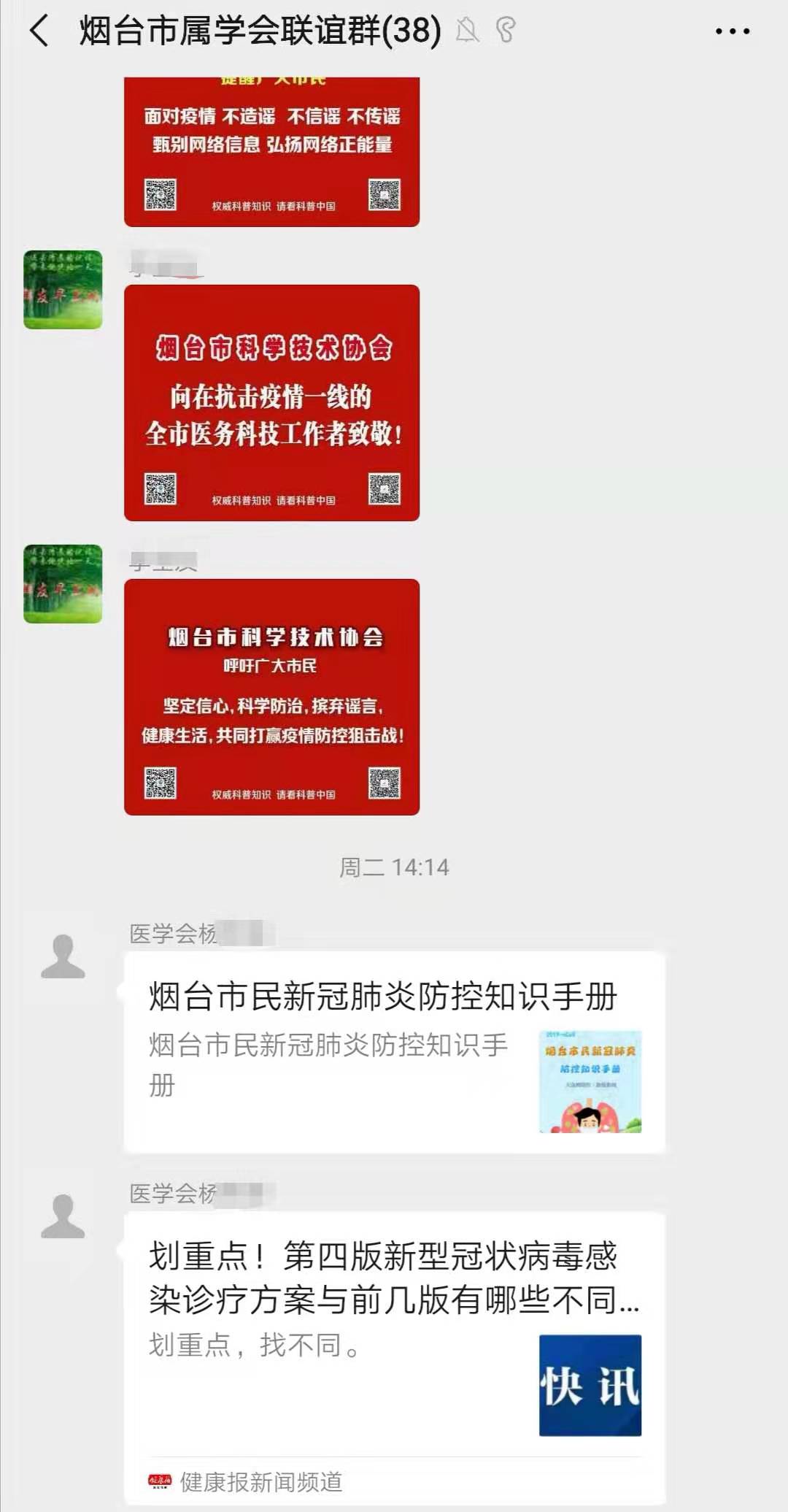This screenshot has width=788, height=1512.
Task: Open the 烟台市民新冠肺炎防控知识手册 link card
Action: pyautogui.click(x=394, y=1052)
